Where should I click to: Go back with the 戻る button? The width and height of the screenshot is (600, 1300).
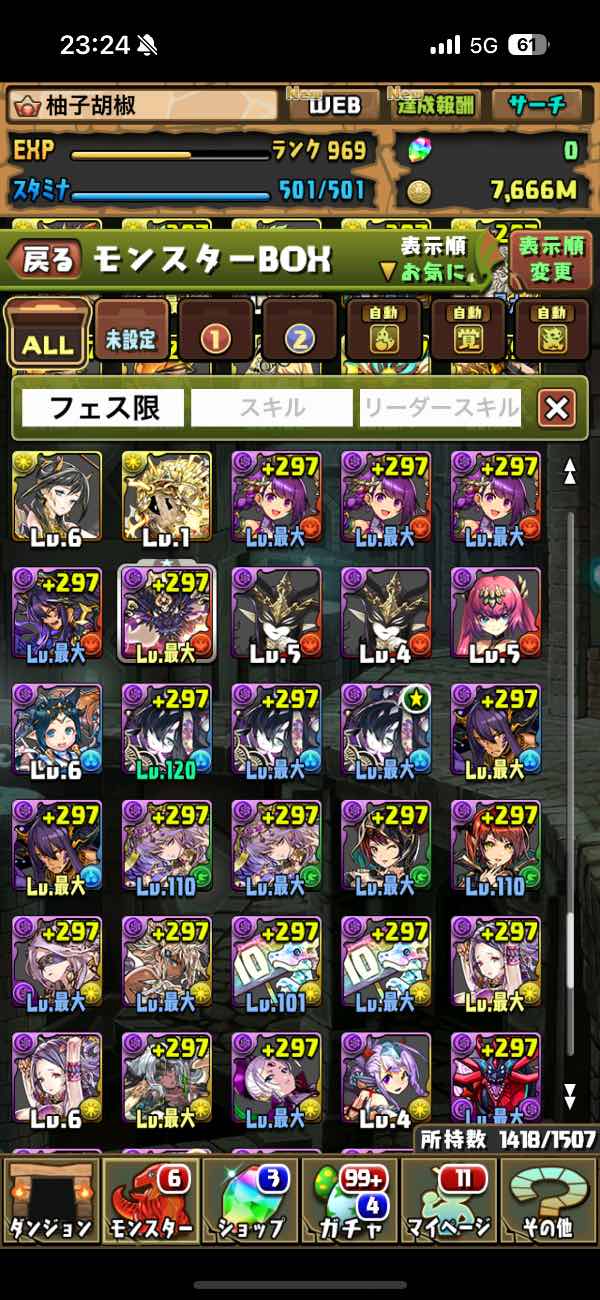[44, 260]
